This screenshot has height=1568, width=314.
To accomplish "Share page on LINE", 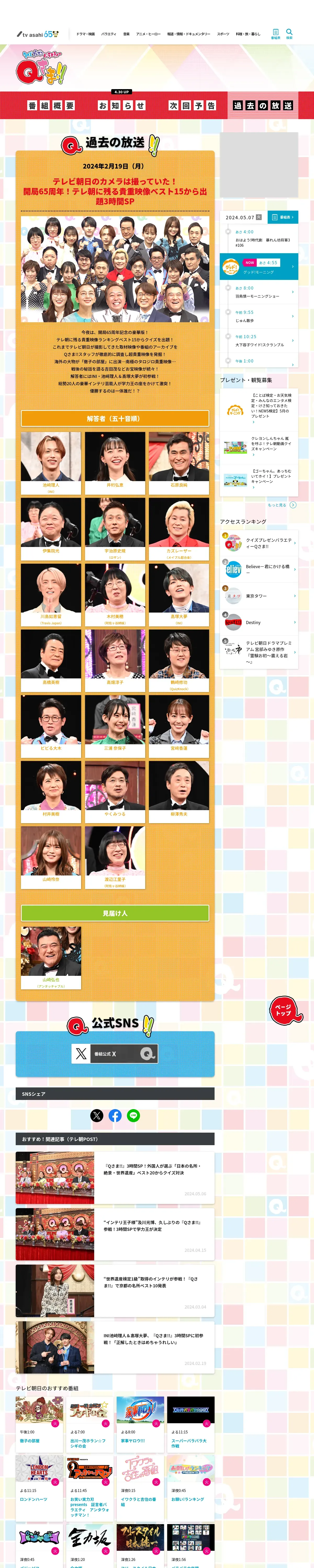I will coord(133,1115).
